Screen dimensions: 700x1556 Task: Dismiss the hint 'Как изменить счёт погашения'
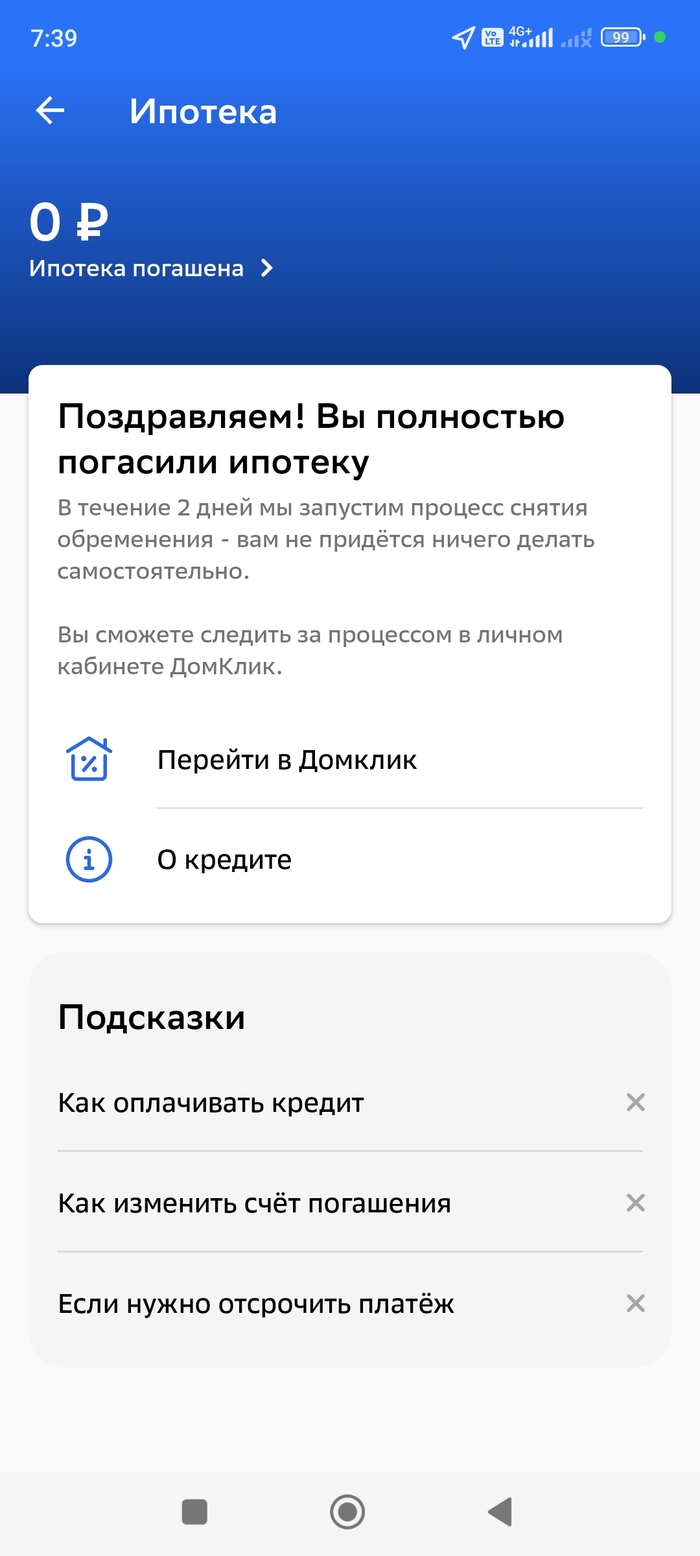pos(635,1202)
